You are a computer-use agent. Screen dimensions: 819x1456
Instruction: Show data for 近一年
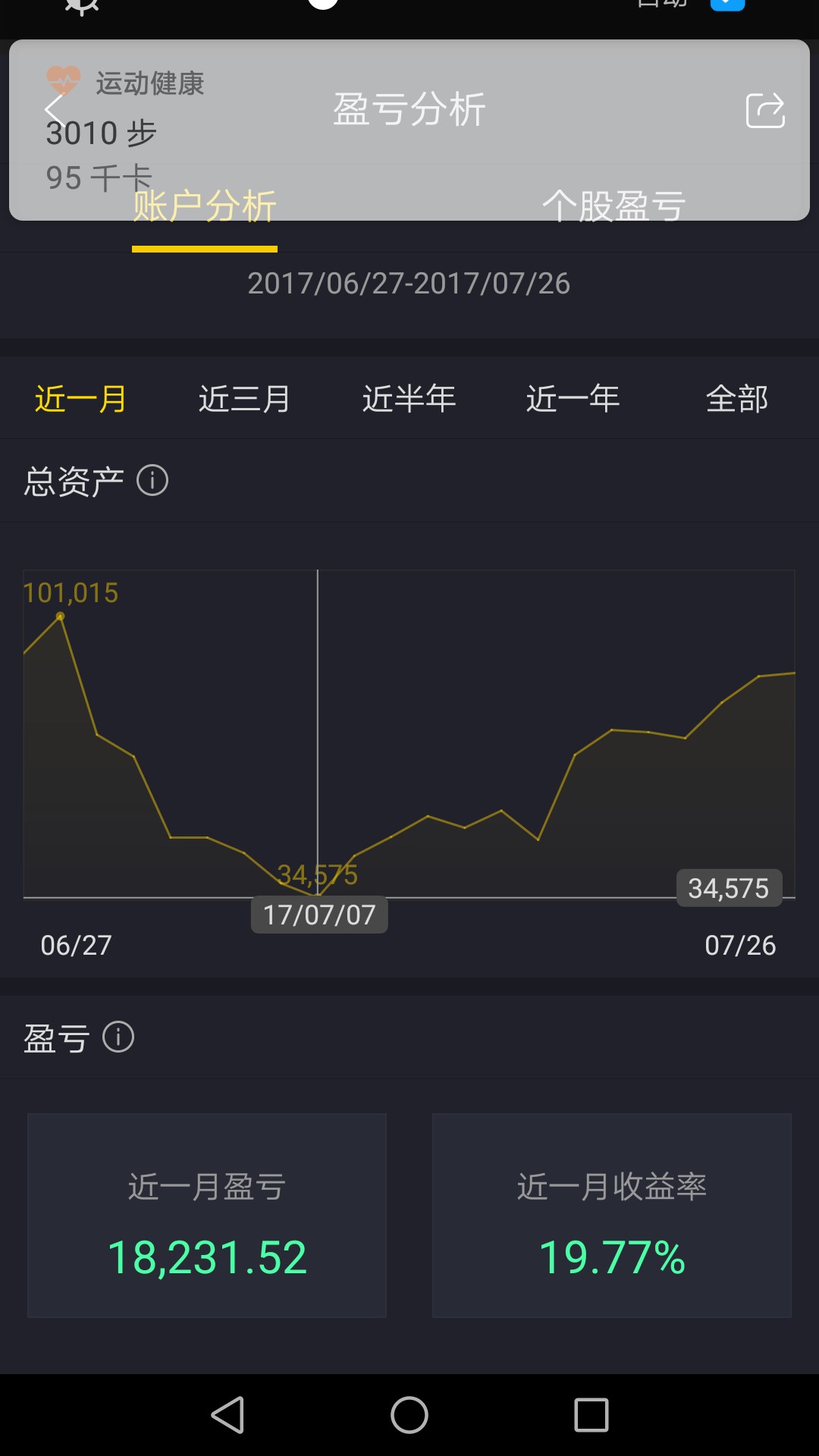coord(573,399)
